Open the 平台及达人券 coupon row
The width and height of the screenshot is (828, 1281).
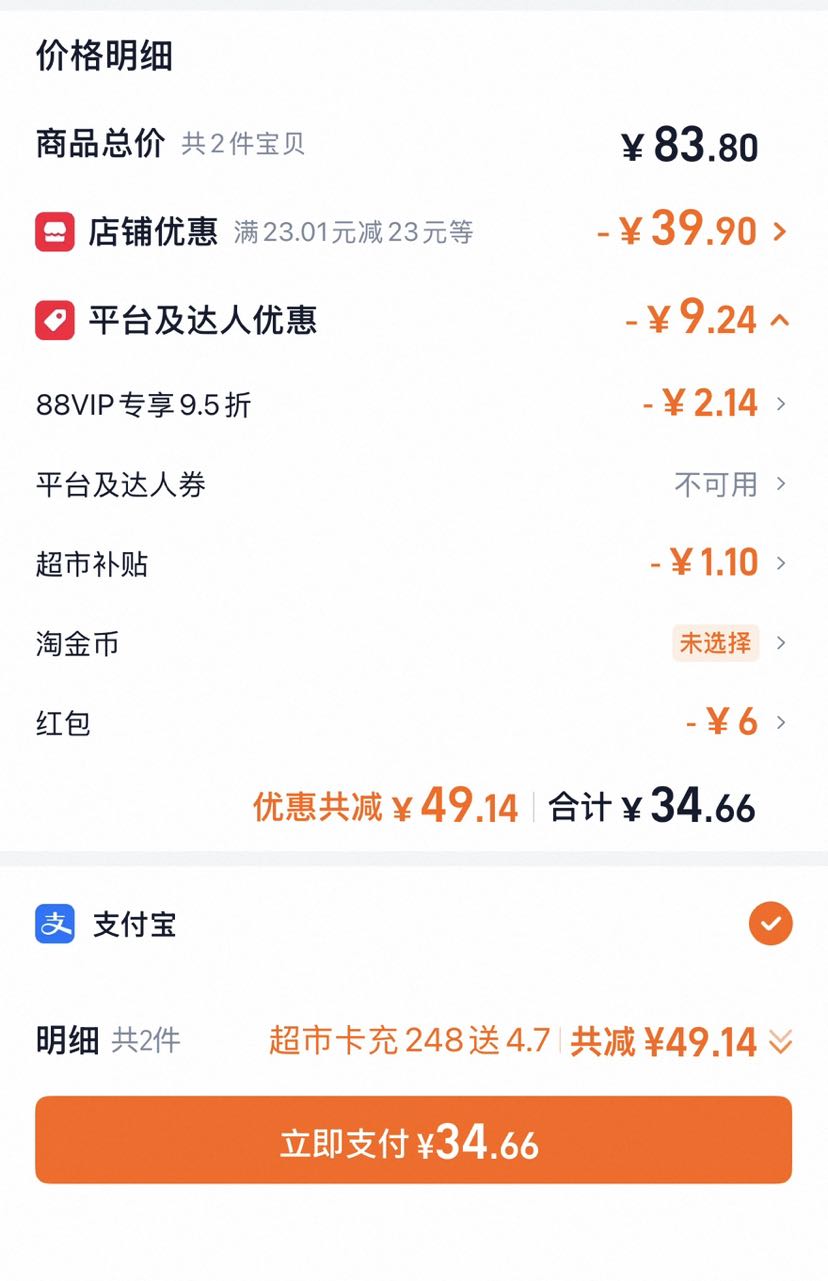[413, 485]
